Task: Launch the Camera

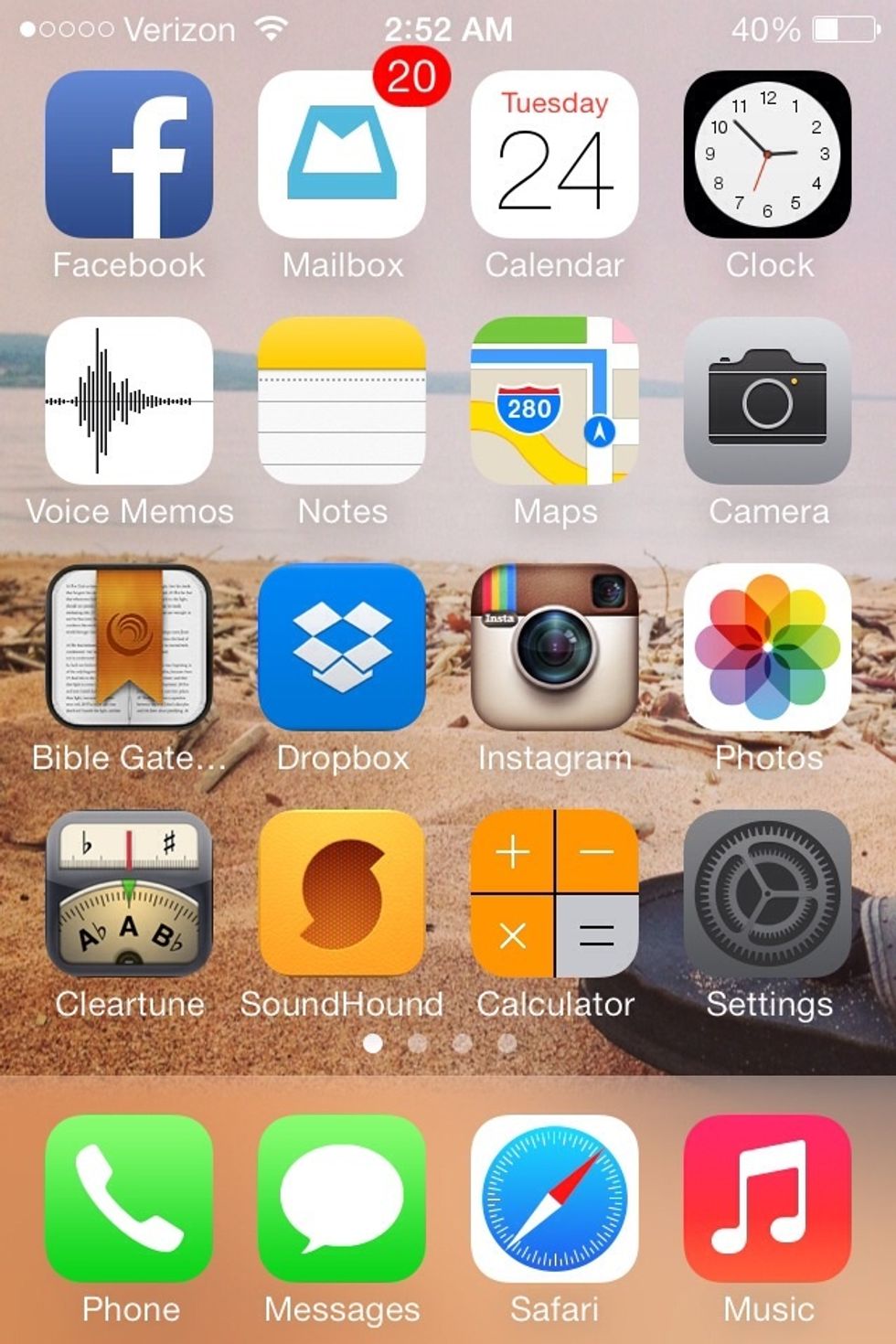Action: point(768,402)
